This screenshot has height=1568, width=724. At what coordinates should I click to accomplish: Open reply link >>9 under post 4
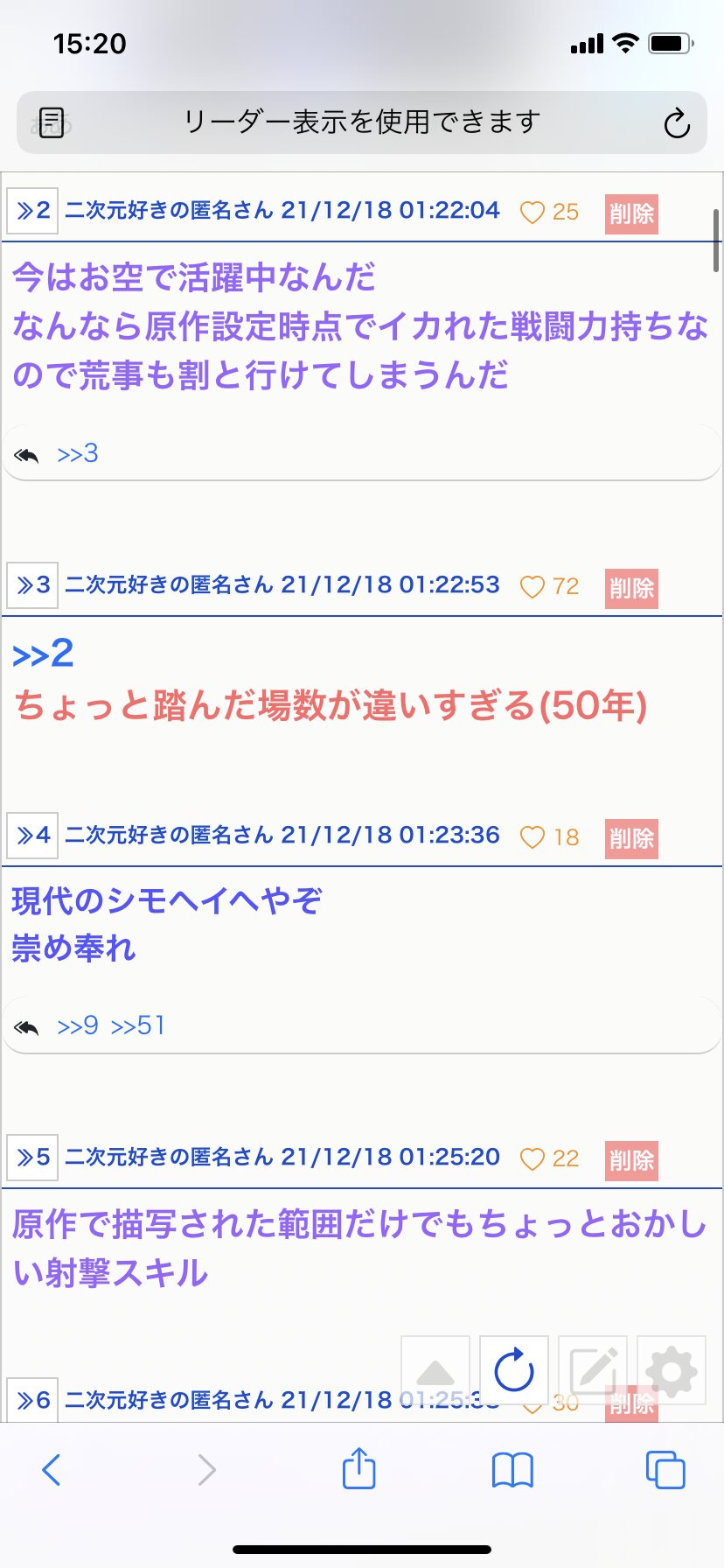[78, 1025]
